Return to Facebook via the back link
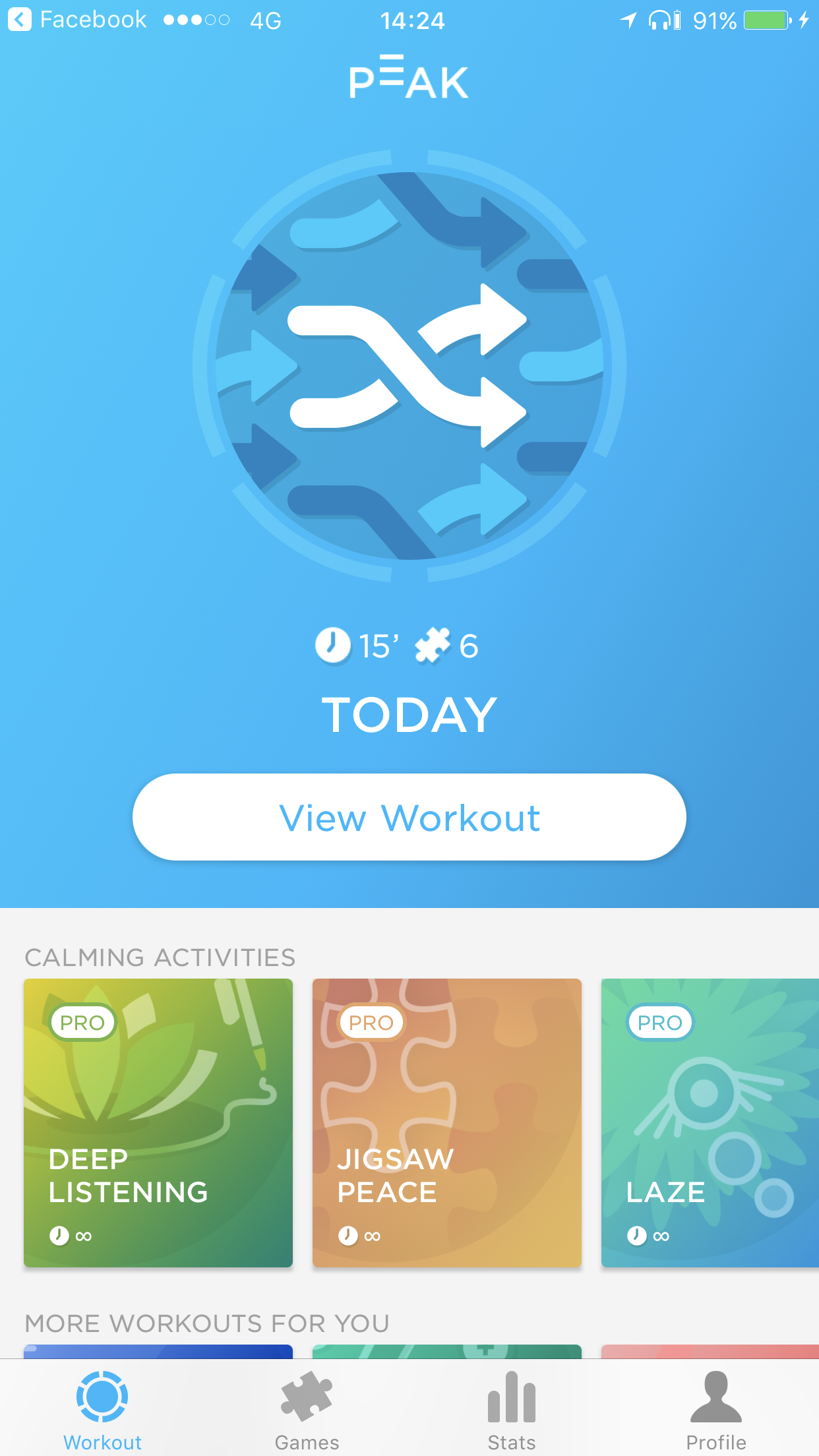 [77, 20]
